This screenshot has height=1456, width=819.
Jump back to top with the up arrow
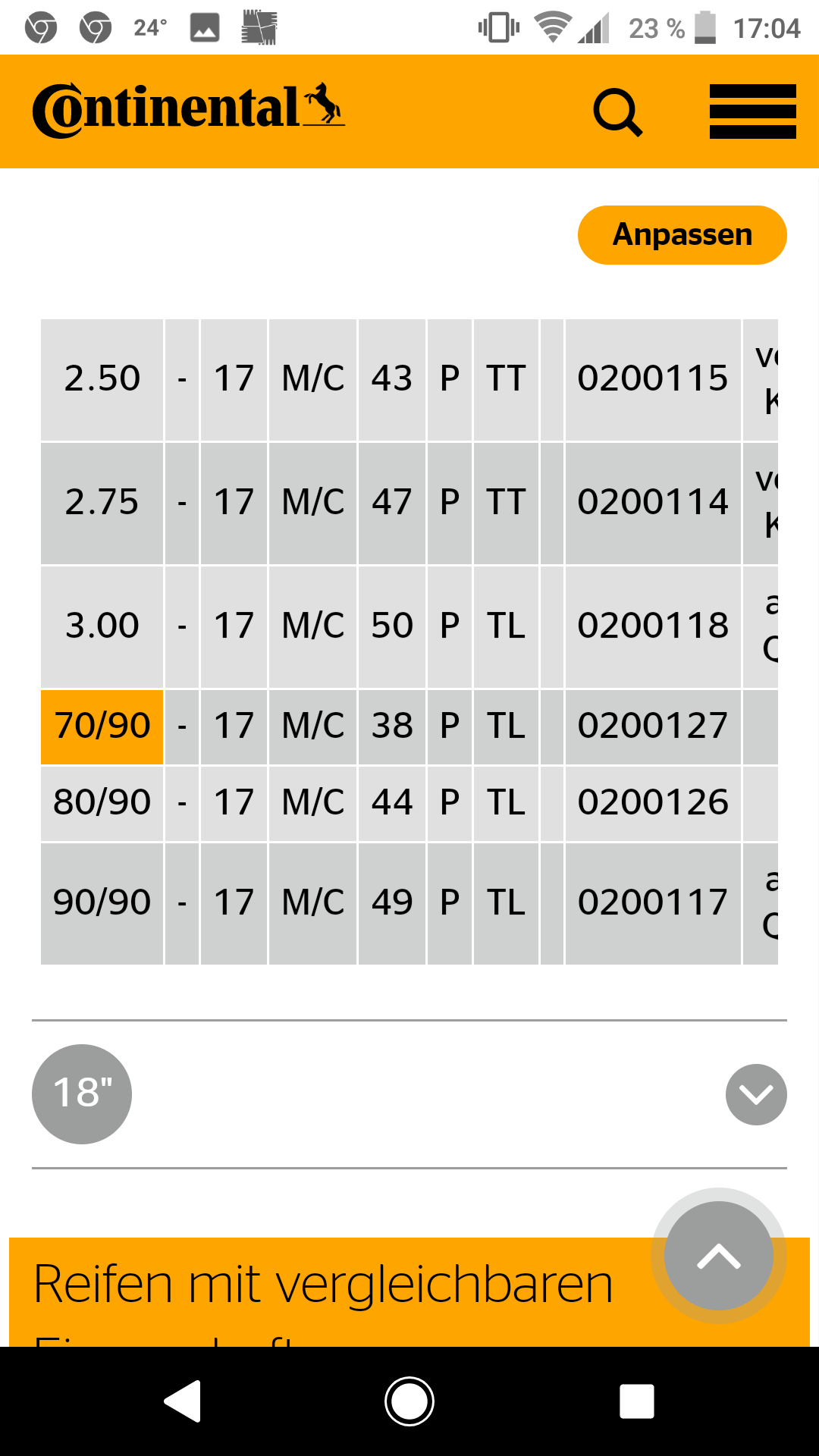[x=718, y=1256]
